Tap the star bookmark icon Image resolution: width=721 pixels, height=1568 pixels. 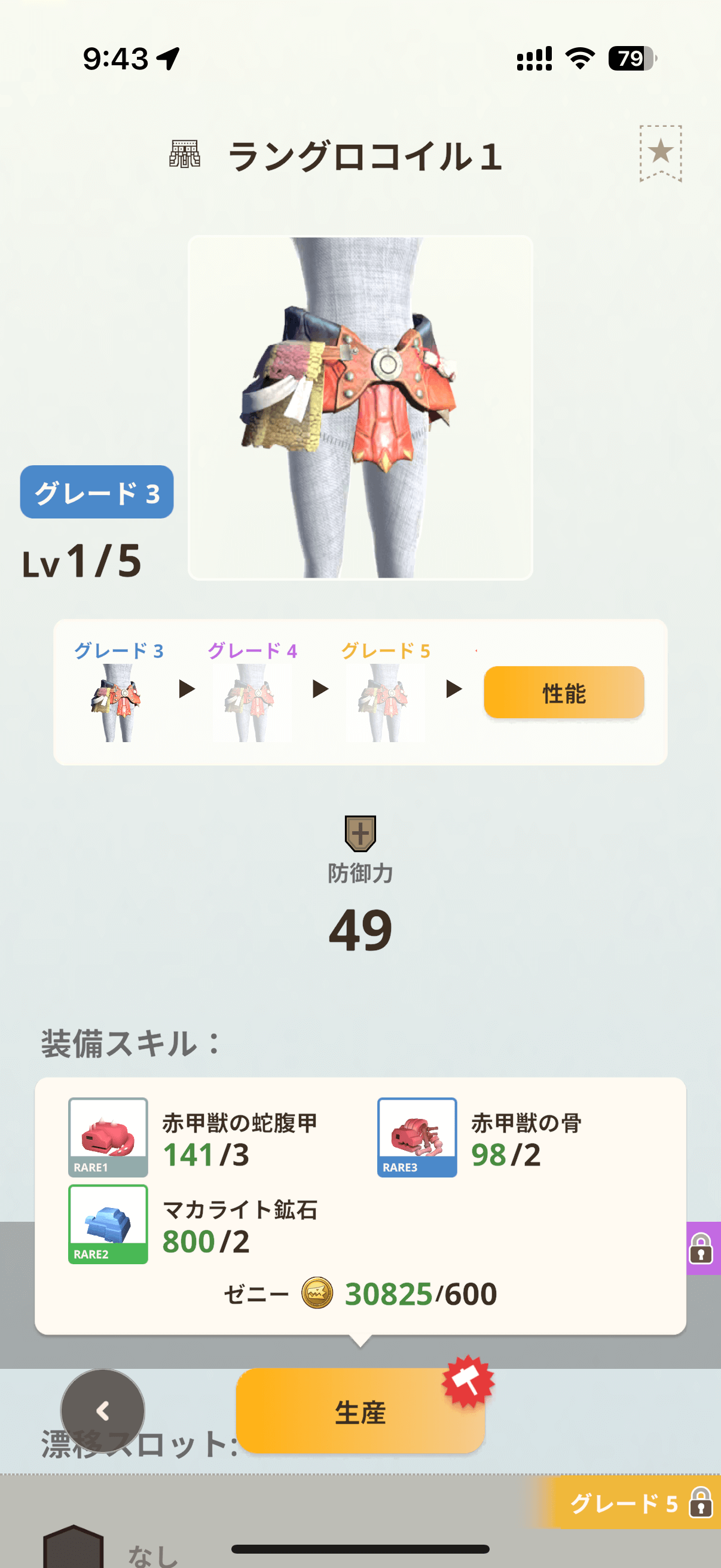pos(660,153)
